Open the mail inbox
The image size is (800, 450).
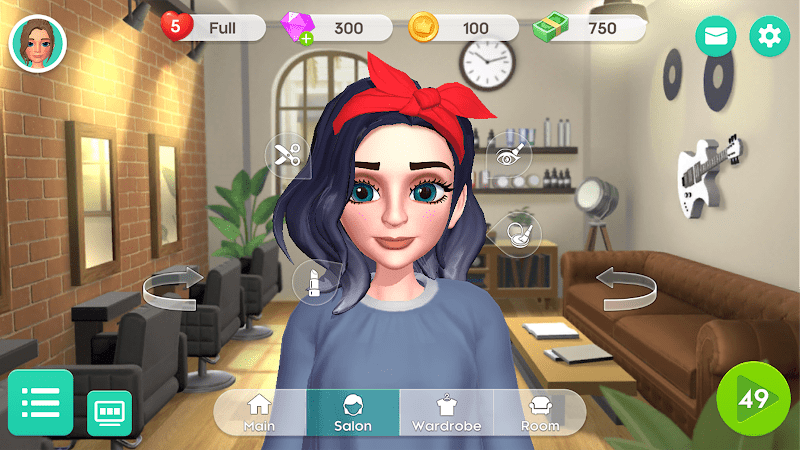716,37
